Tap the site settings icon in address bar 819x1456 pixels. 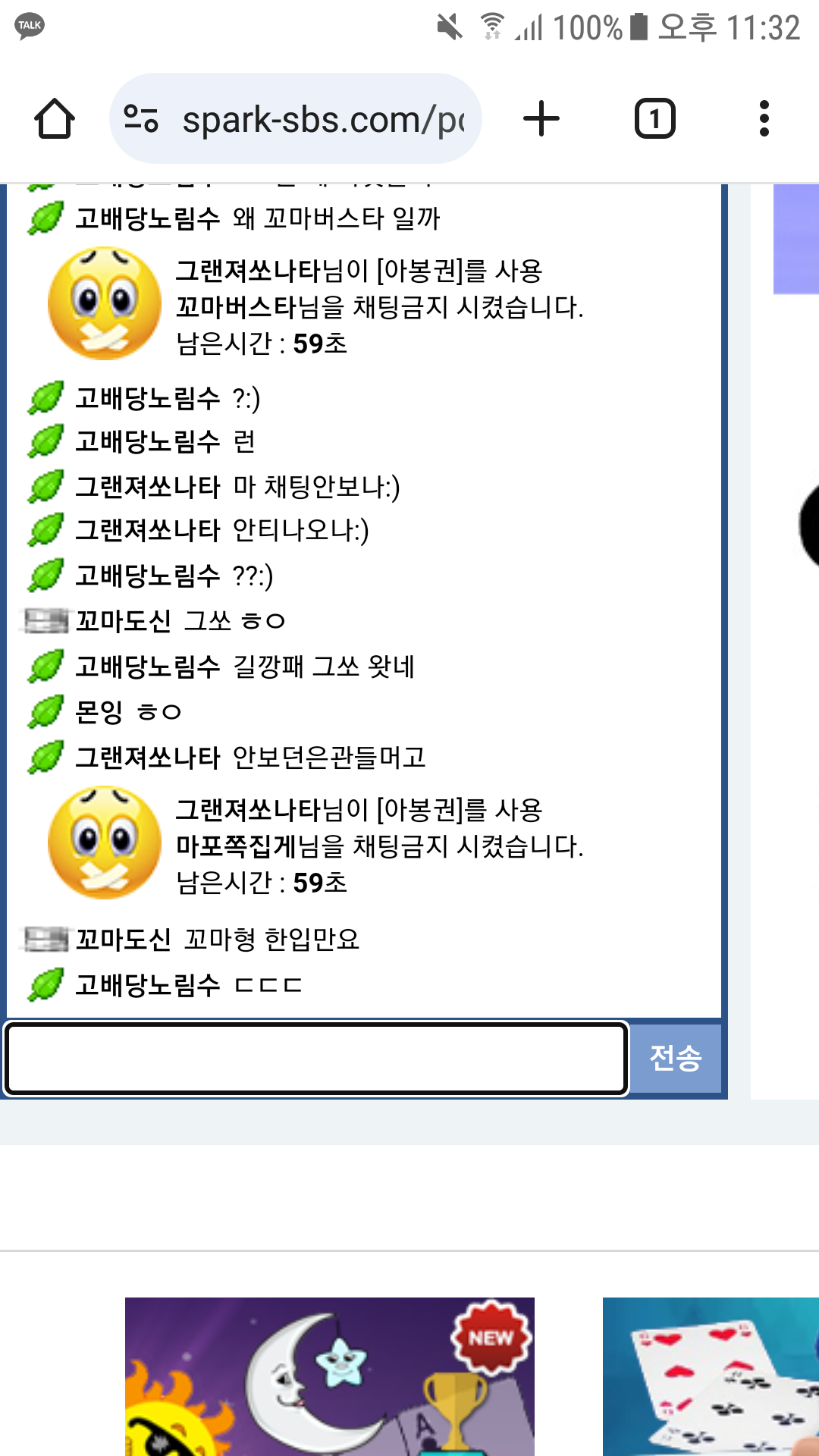141,119
